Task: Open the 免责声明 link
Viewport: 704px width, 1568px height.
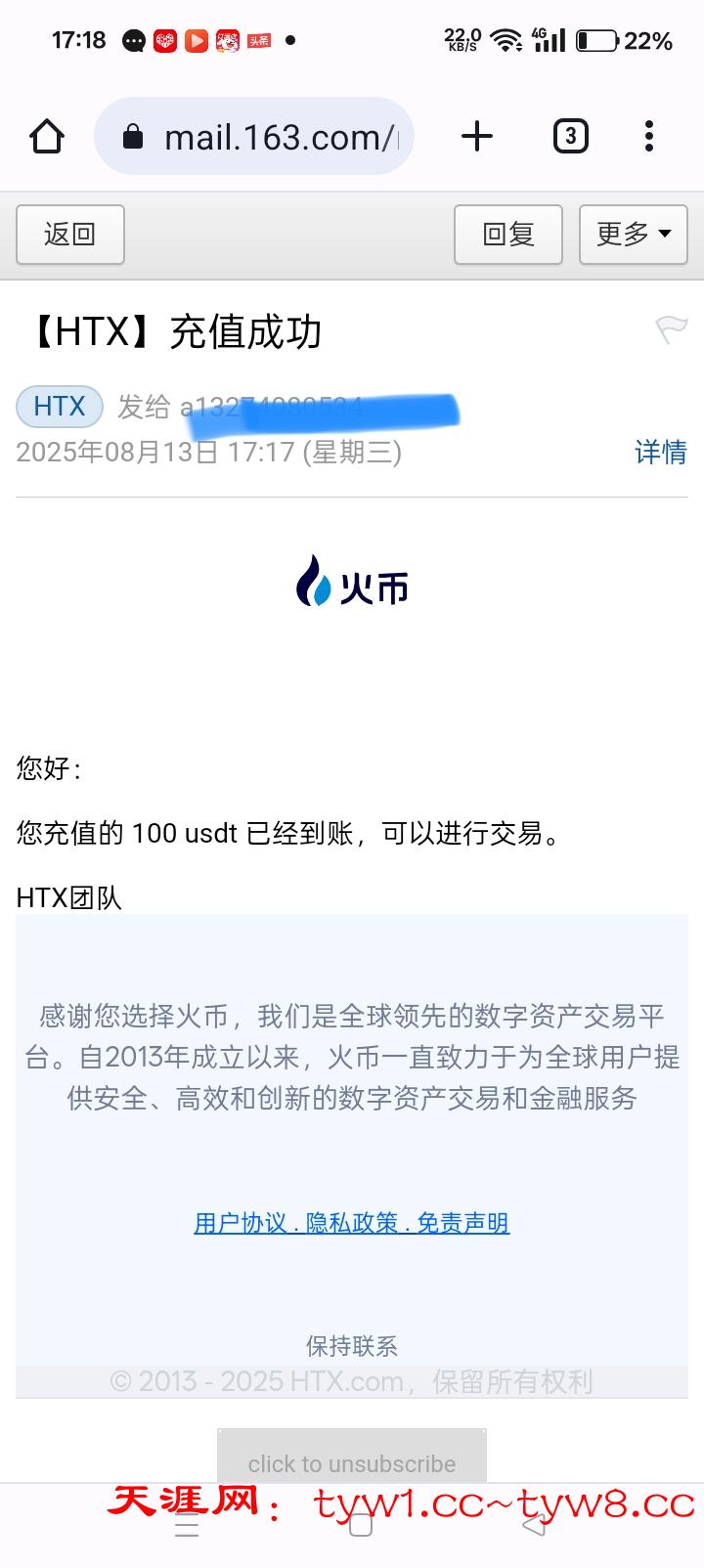Action: point(463,1223)
